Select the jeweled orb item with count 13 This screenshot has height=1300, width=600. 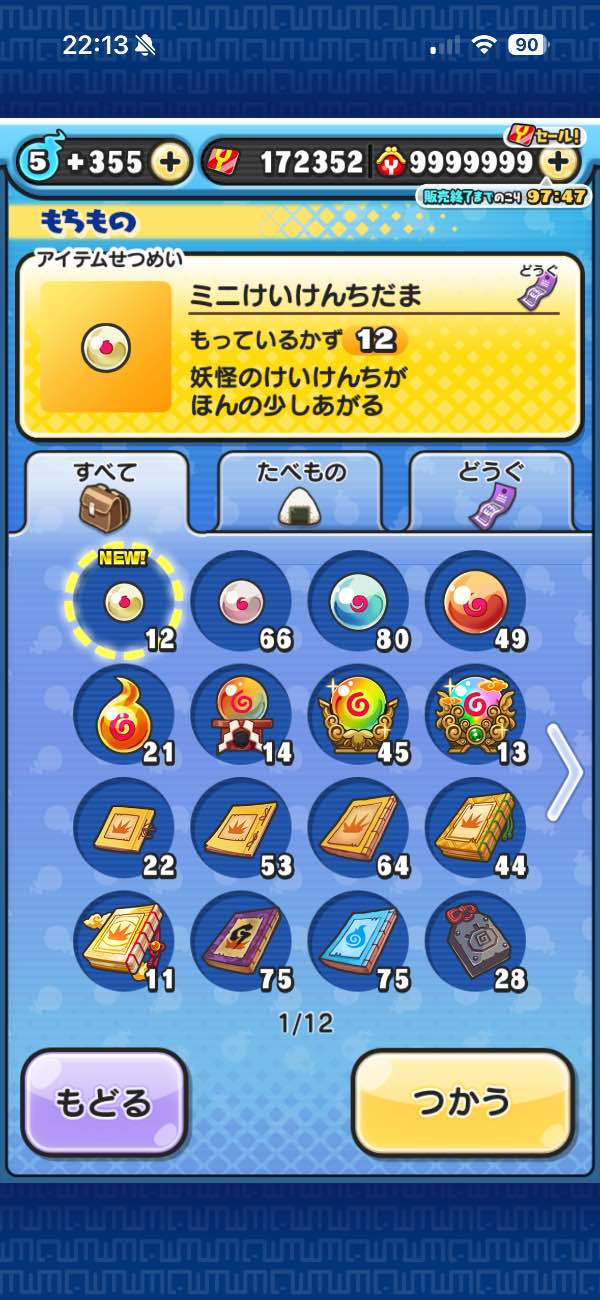(x=475, y=716)
